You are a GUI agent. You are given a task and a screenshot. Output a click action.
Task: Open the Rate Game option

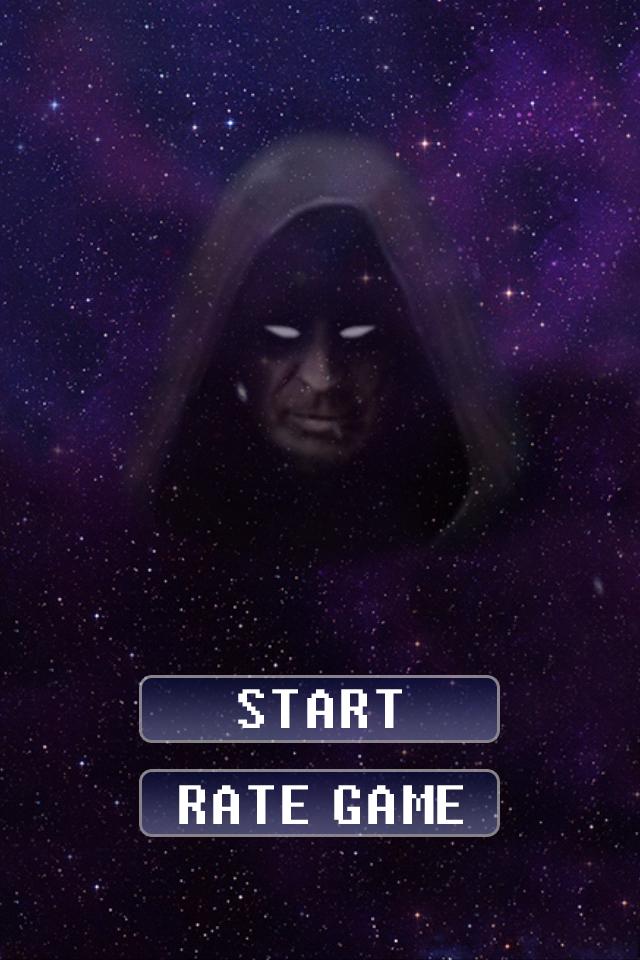[x=319, y=803]
